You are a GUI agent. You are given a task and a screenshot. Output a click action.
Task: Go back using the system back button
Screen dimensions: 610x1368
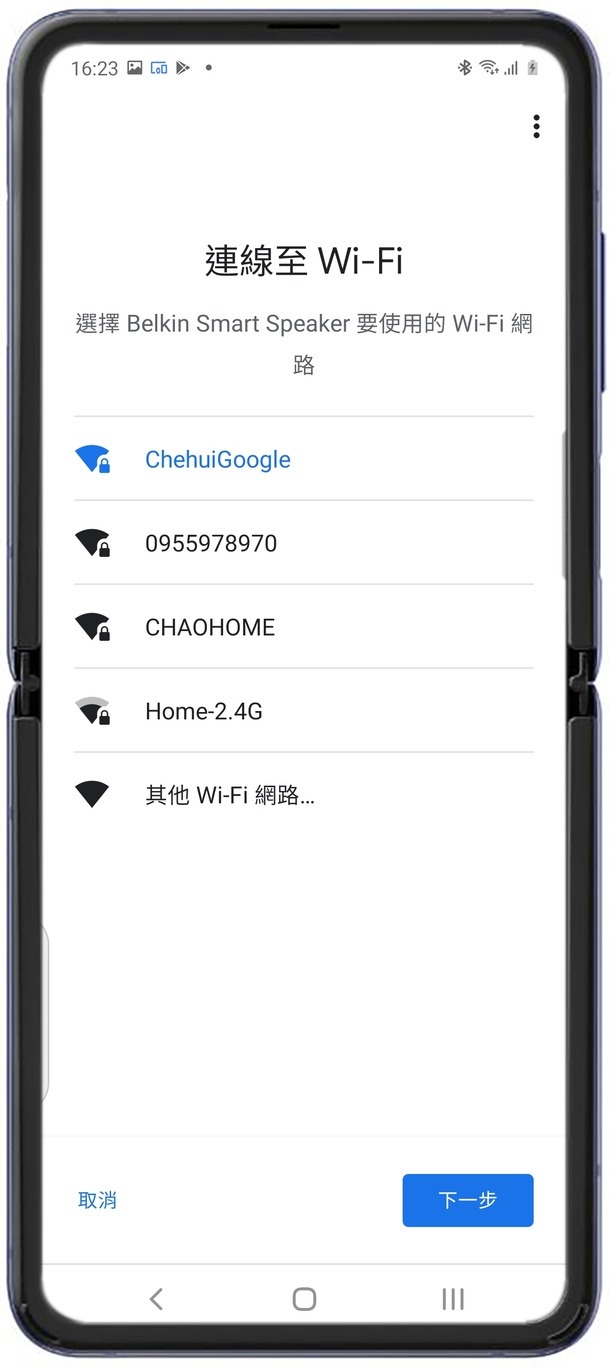click(156, 1299)
